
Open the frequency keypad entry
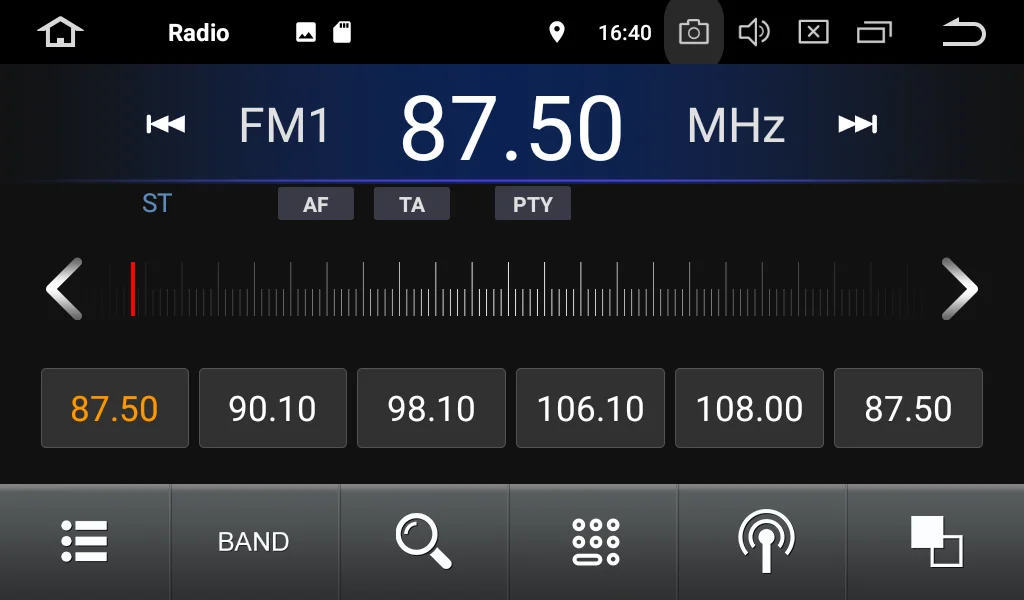pos(595,541)
